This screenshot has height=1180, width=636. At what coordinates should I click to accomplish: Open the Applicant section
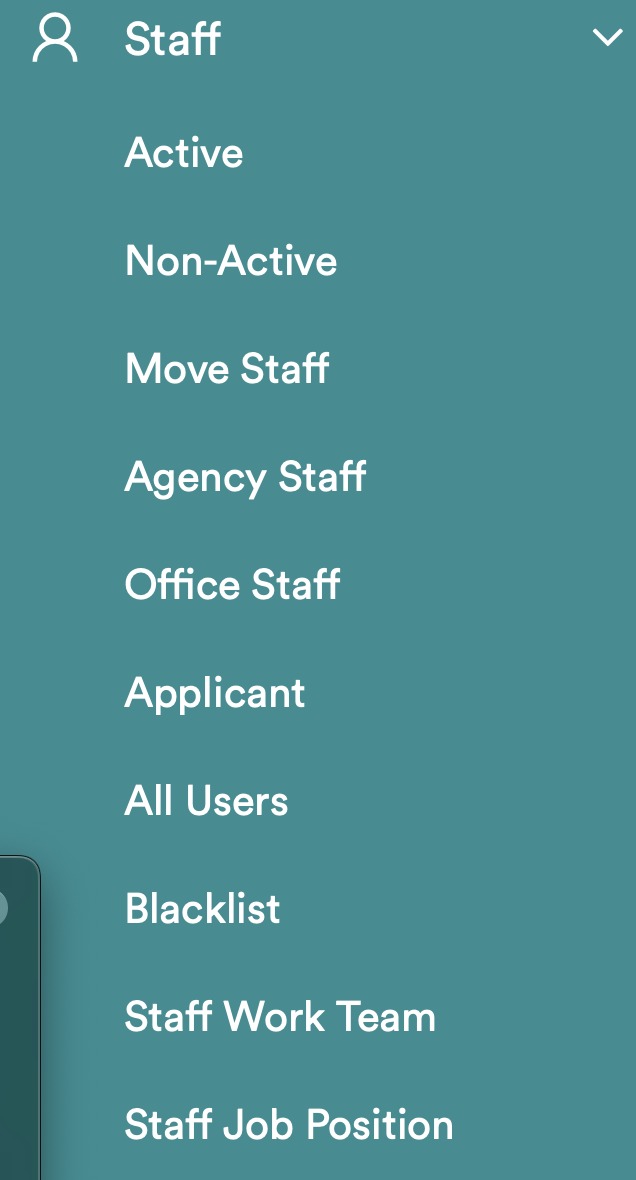215,693
